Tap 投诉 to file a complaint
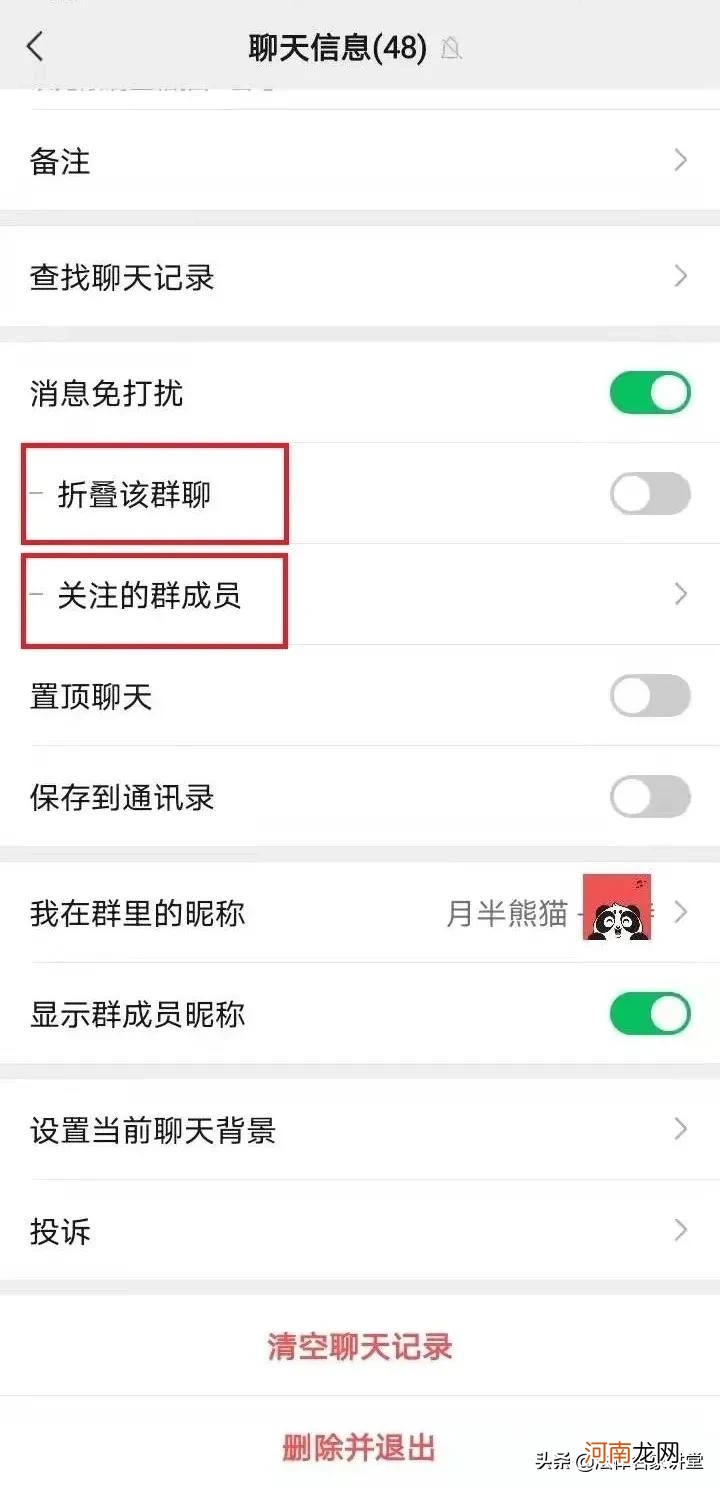This screenshot has height=1487, width=720. pyautogui.click(x=60, y=1230)
